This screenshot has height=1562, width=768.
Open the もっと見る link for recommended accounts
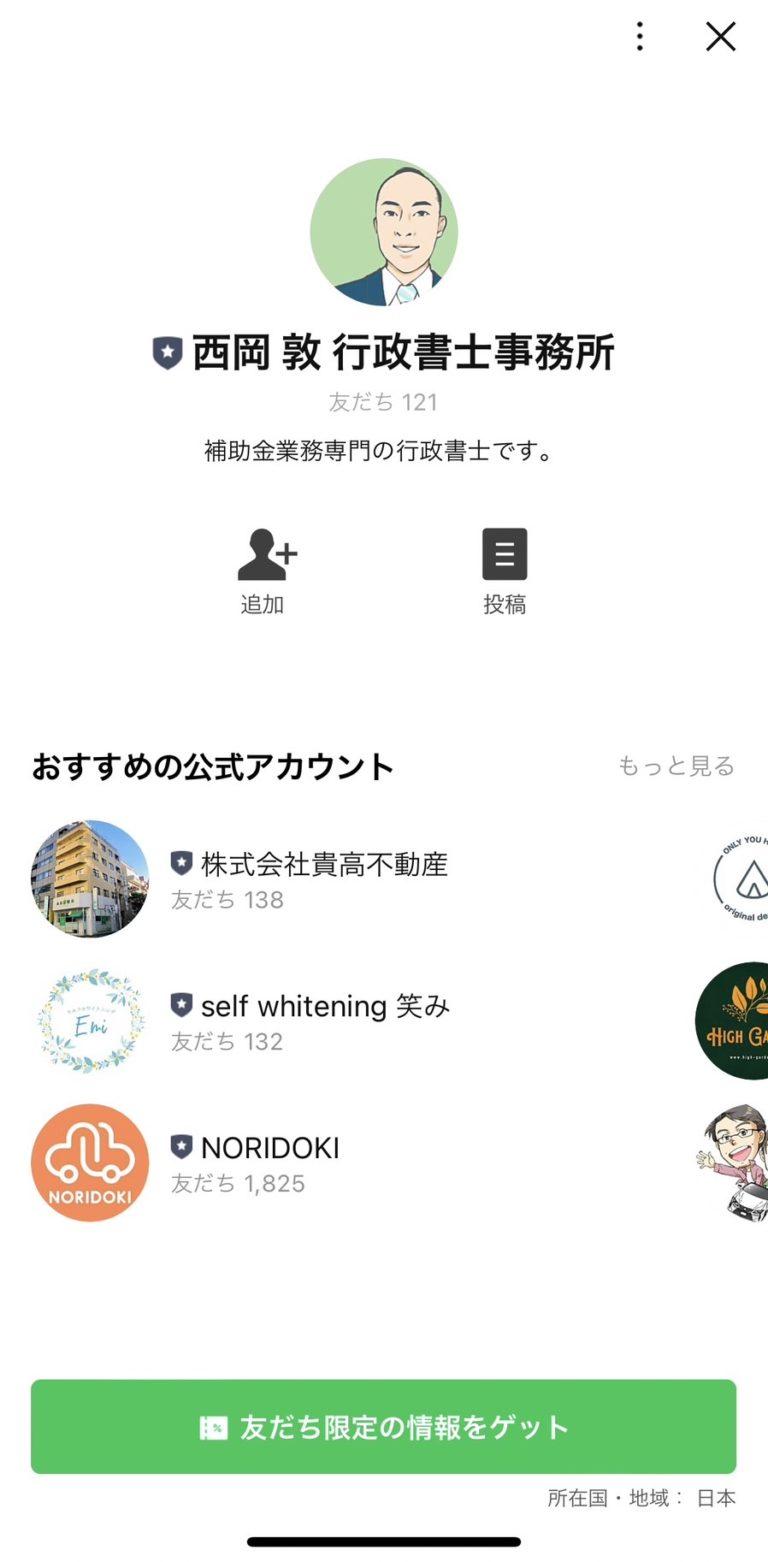click(x=677, y=766)
